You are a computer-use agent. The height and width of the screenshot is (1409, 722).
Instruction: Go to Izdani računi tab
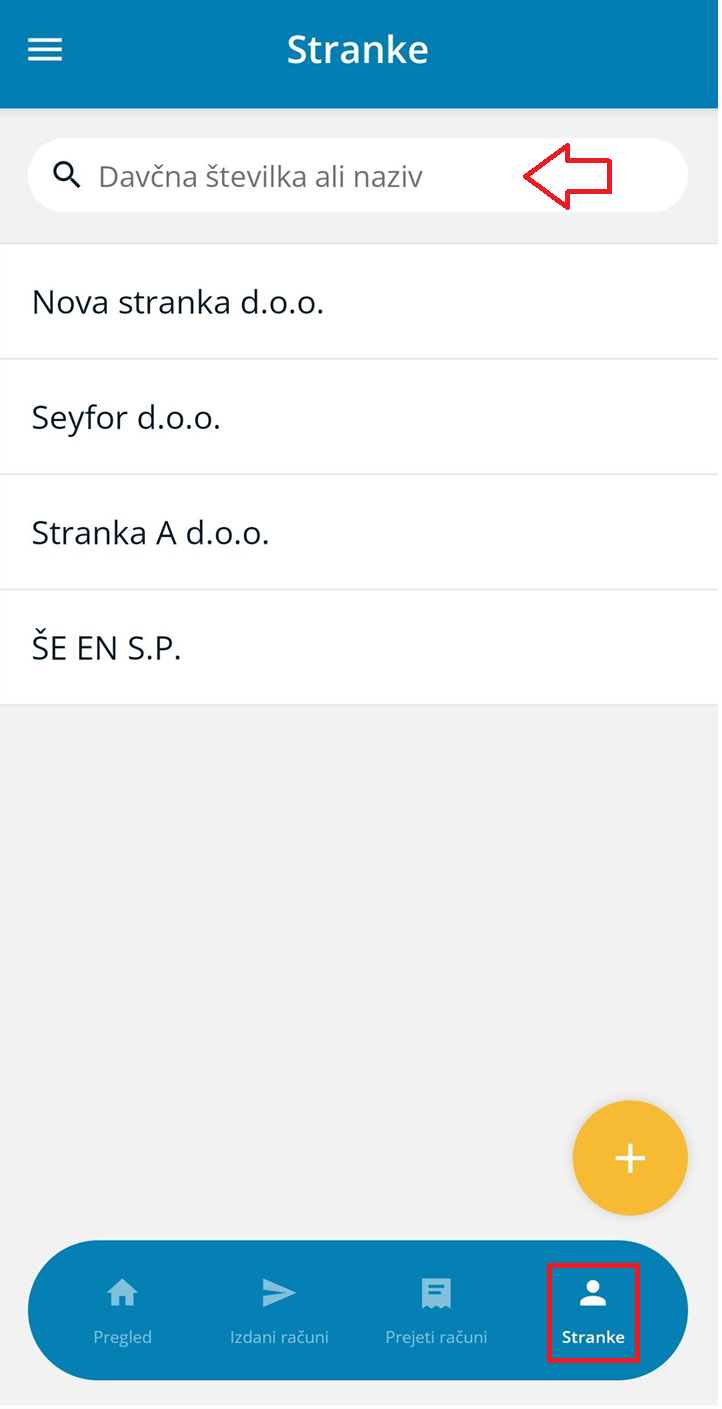click(279, 1310)
